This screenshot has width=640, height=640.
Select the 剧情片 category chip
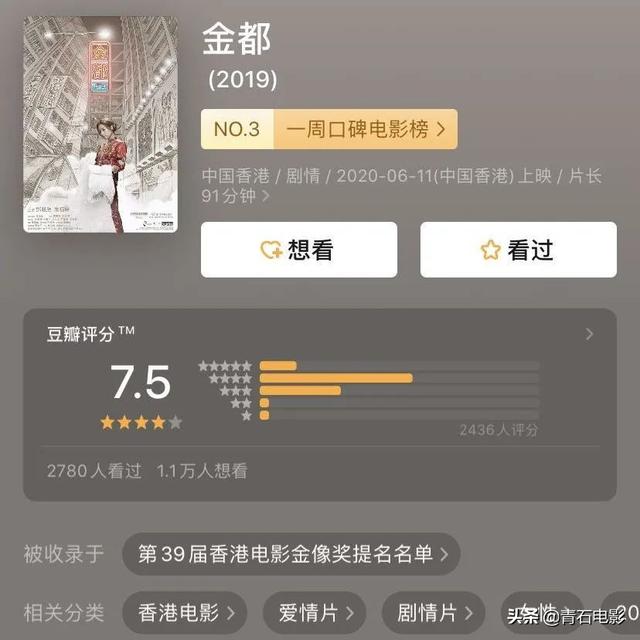pyautogui.click(x=434, y=611)
